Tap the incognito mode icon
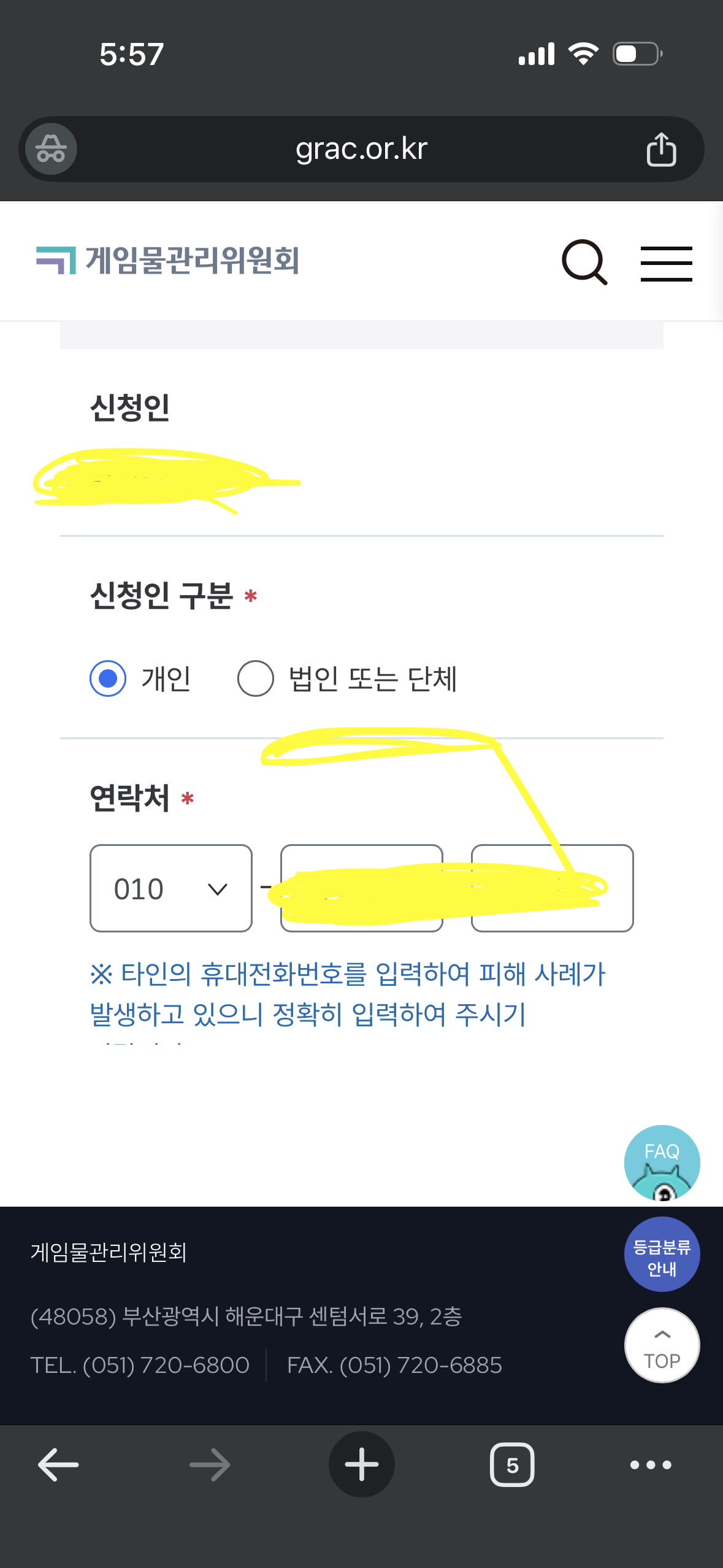This screenshot has height=1568, width=723. pos(51,149)
